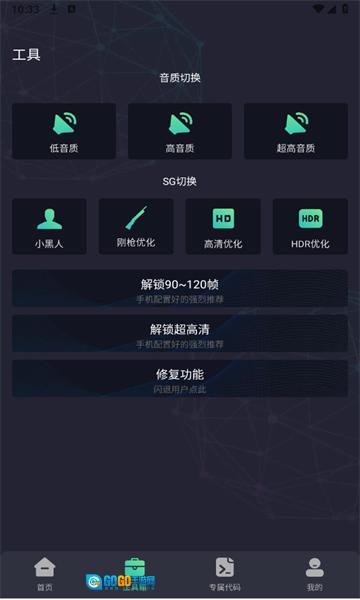This screenshot has height=600, width=360.
Task: Turn on HDR优化
Action: [x=310, y=227]
